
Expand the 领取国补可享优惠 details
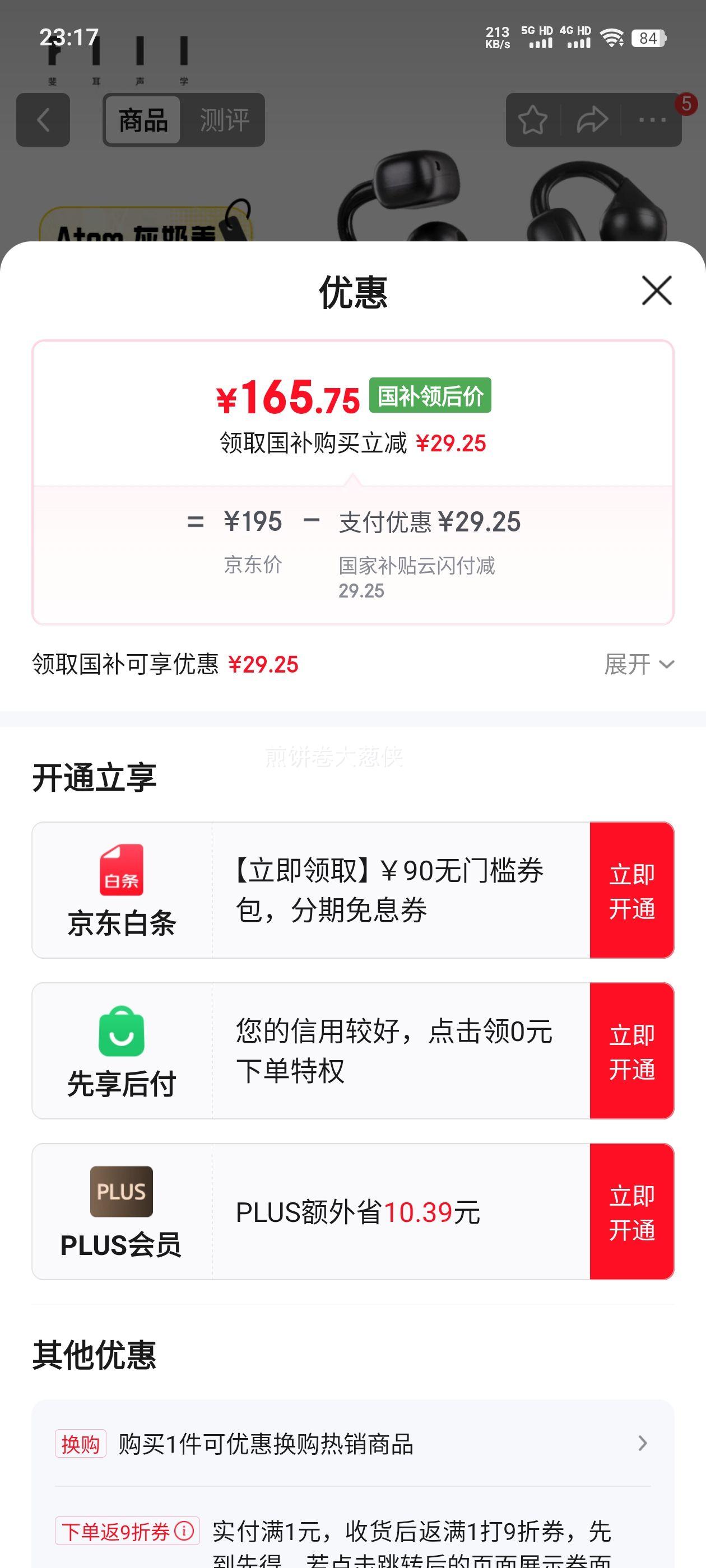click(x=638, y=664)
